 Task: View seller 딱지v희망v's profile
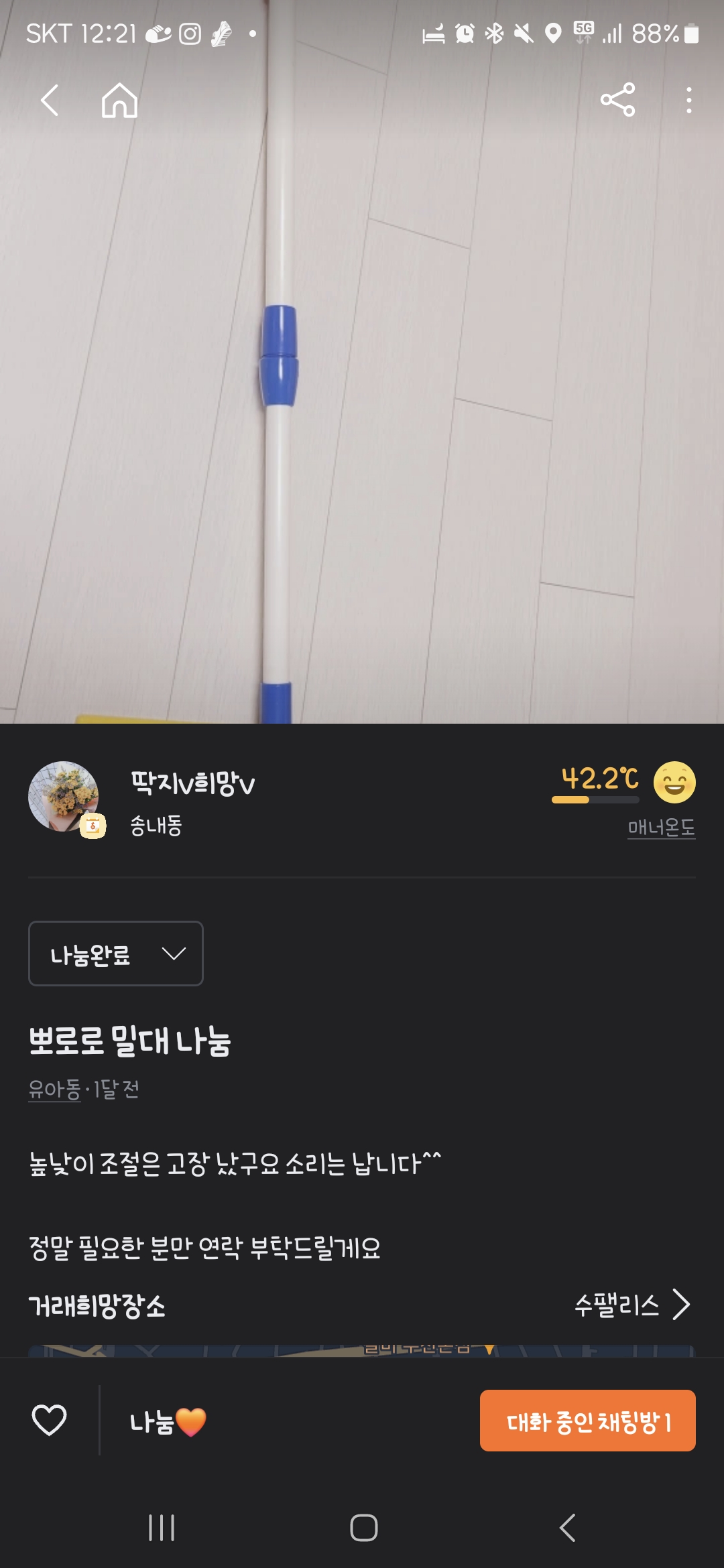tap(192, 783)
